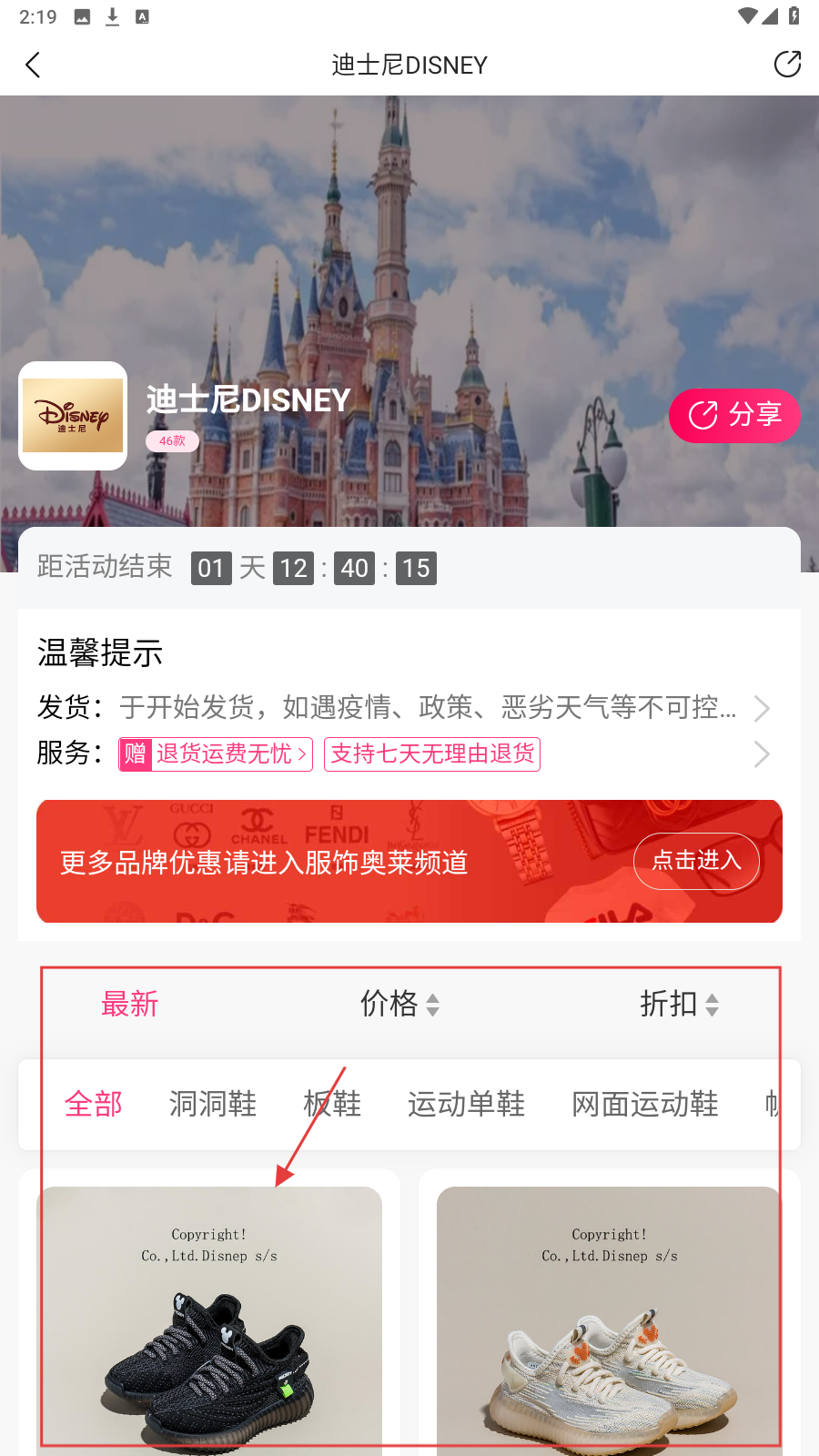Open the black sneaker product card
The image size is (819, 1456).
pyautogui.click(x=209, y=1319)
